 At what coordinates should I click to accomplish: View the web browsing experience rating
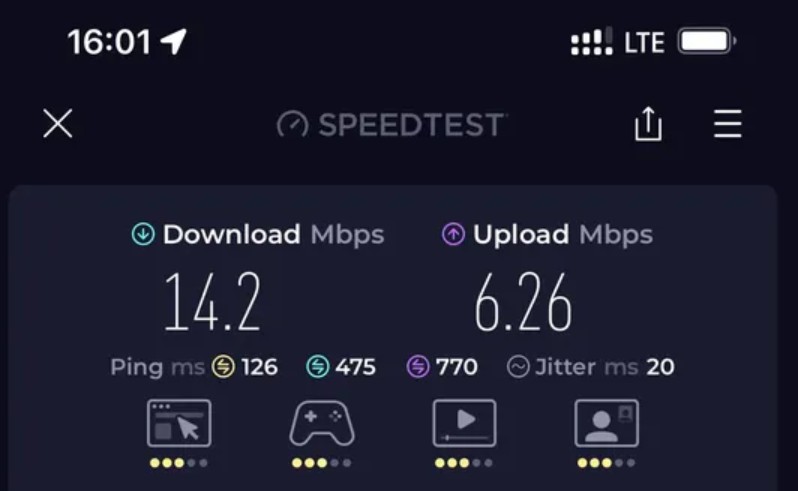pos(179,424)
